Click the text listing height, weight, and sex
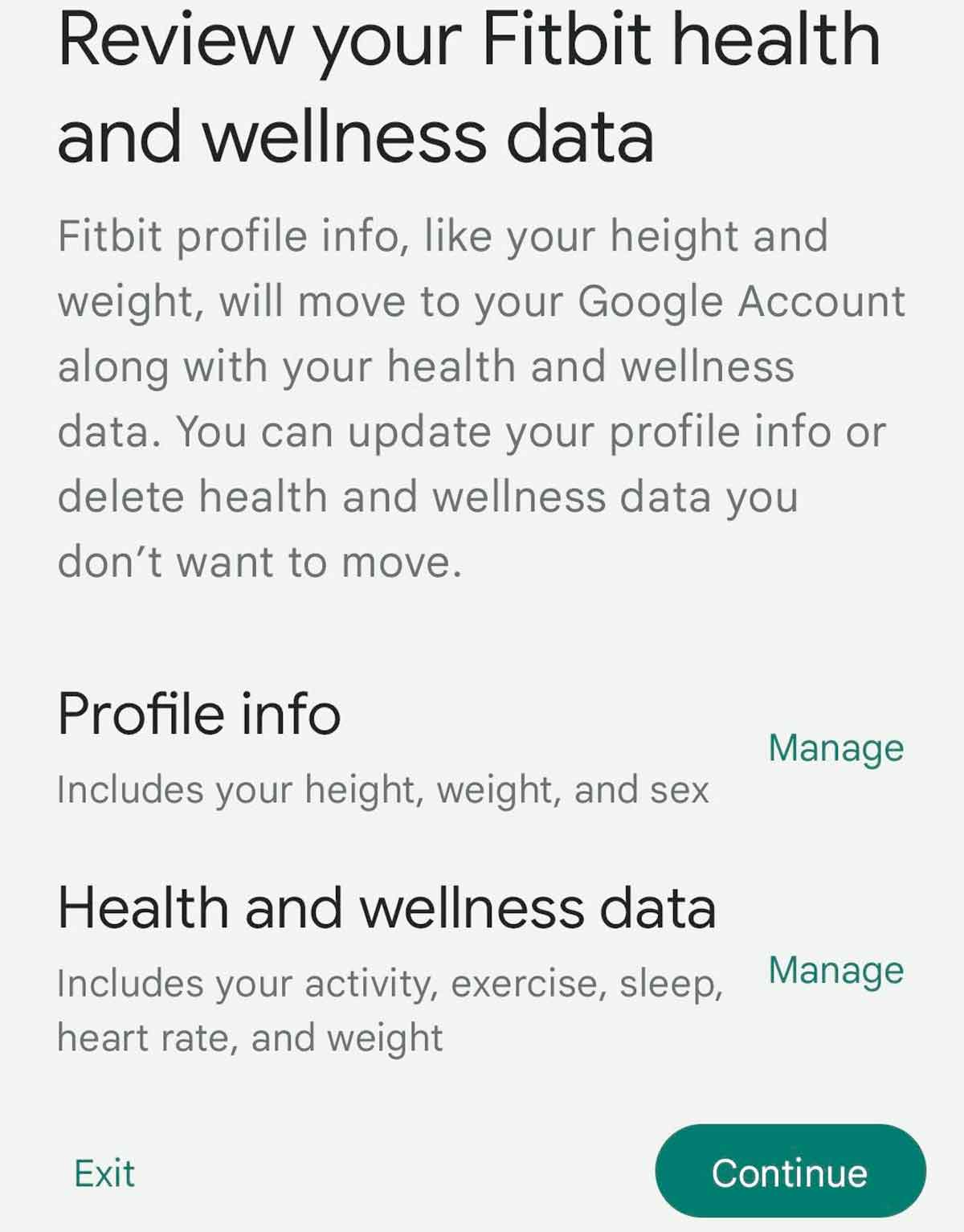 point(383,790)
